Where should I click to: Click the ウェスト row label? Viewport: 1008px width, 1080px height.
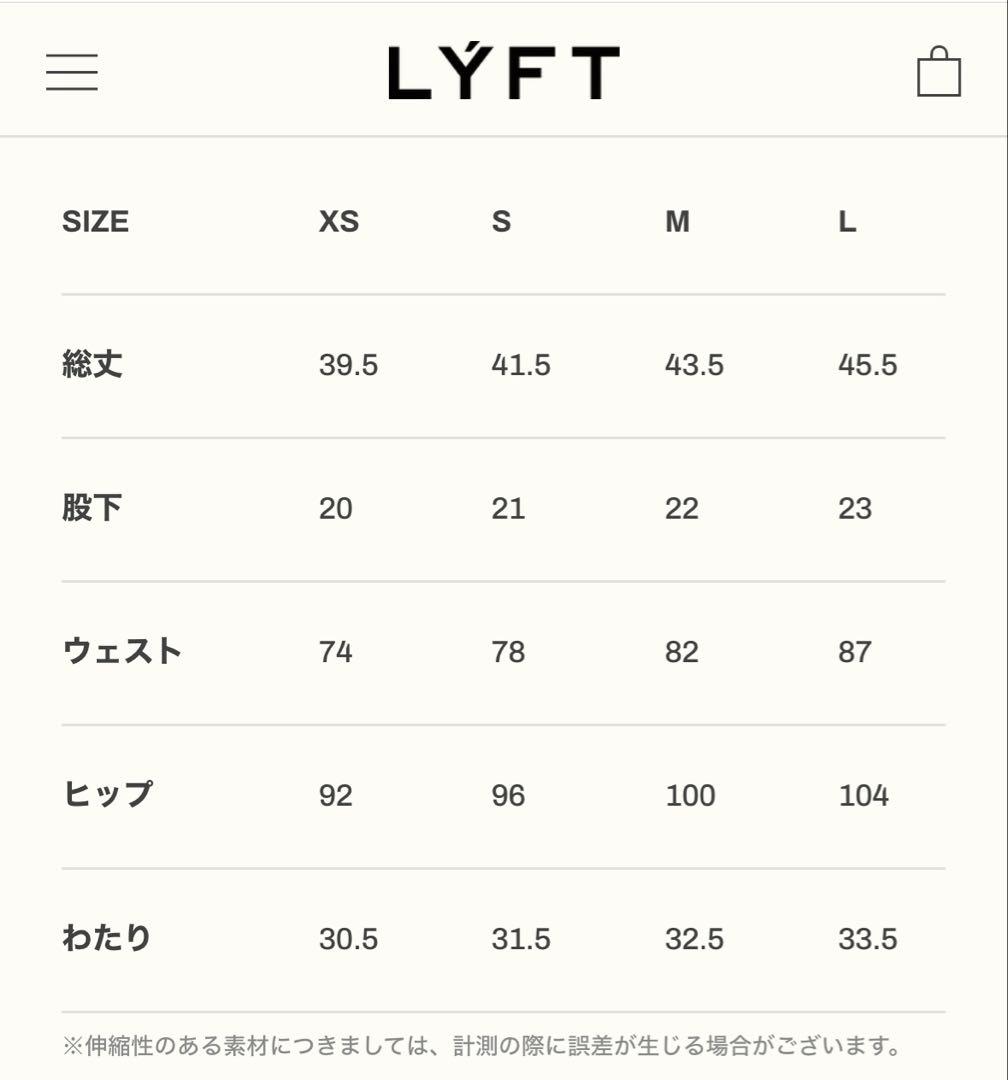[x=123, y=651]
